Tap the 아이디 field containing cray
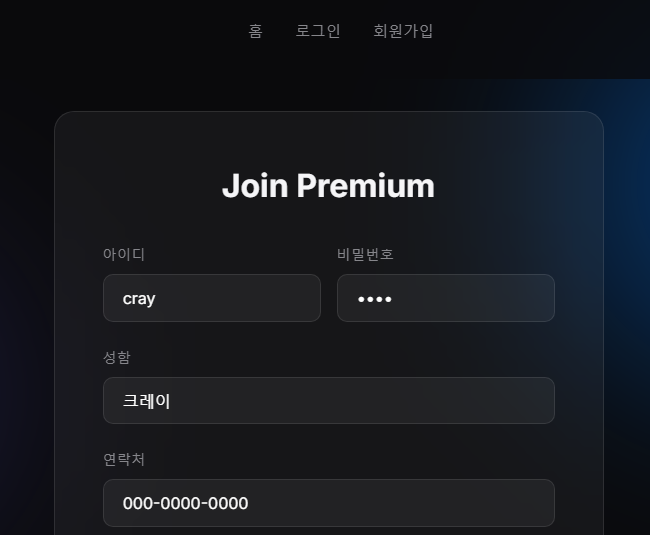Screen dimensions: 650x535 coord(211,298)
